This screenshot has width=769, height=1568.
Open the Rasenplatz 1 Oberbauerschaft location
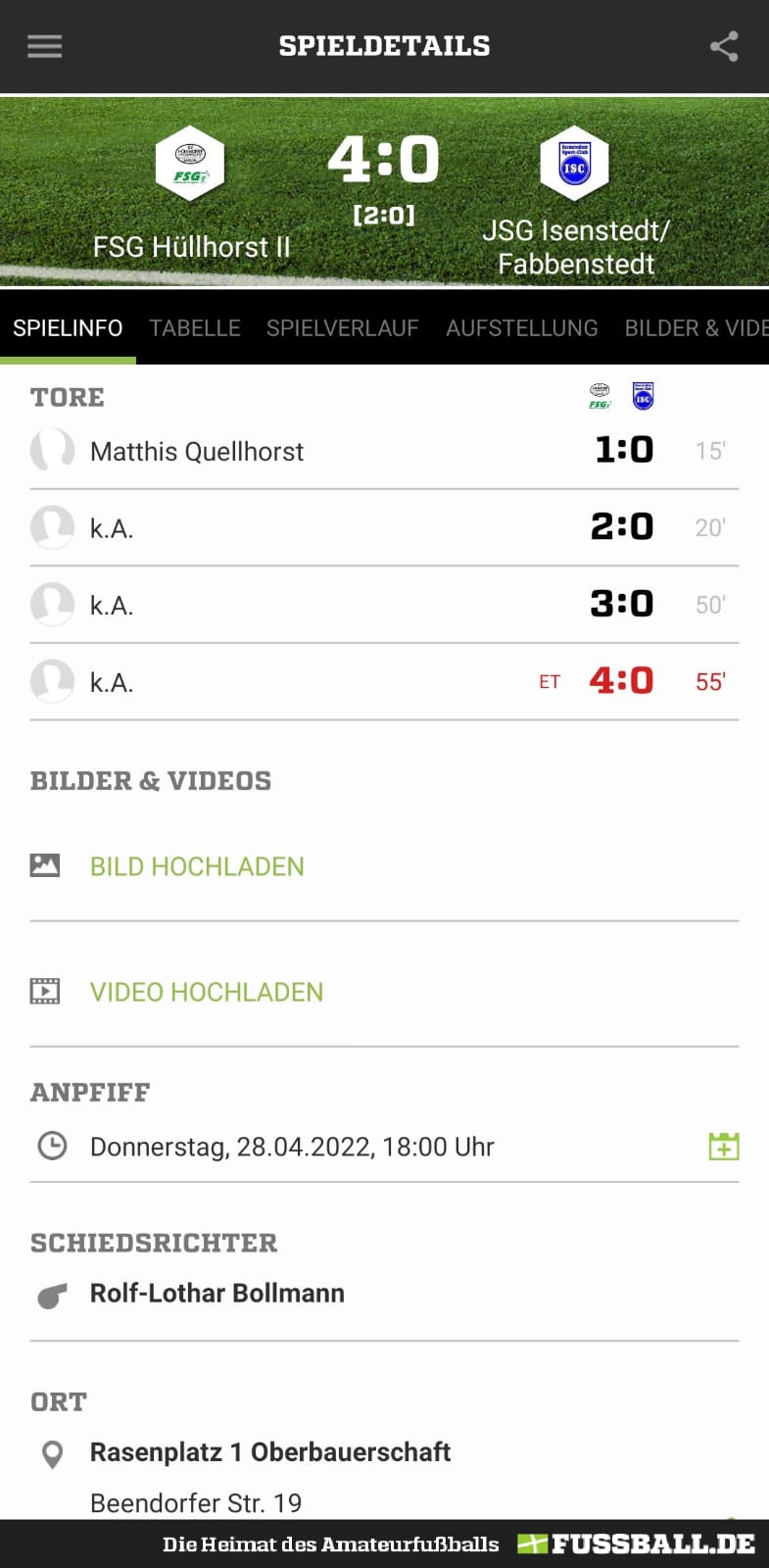pos(270,1452)
